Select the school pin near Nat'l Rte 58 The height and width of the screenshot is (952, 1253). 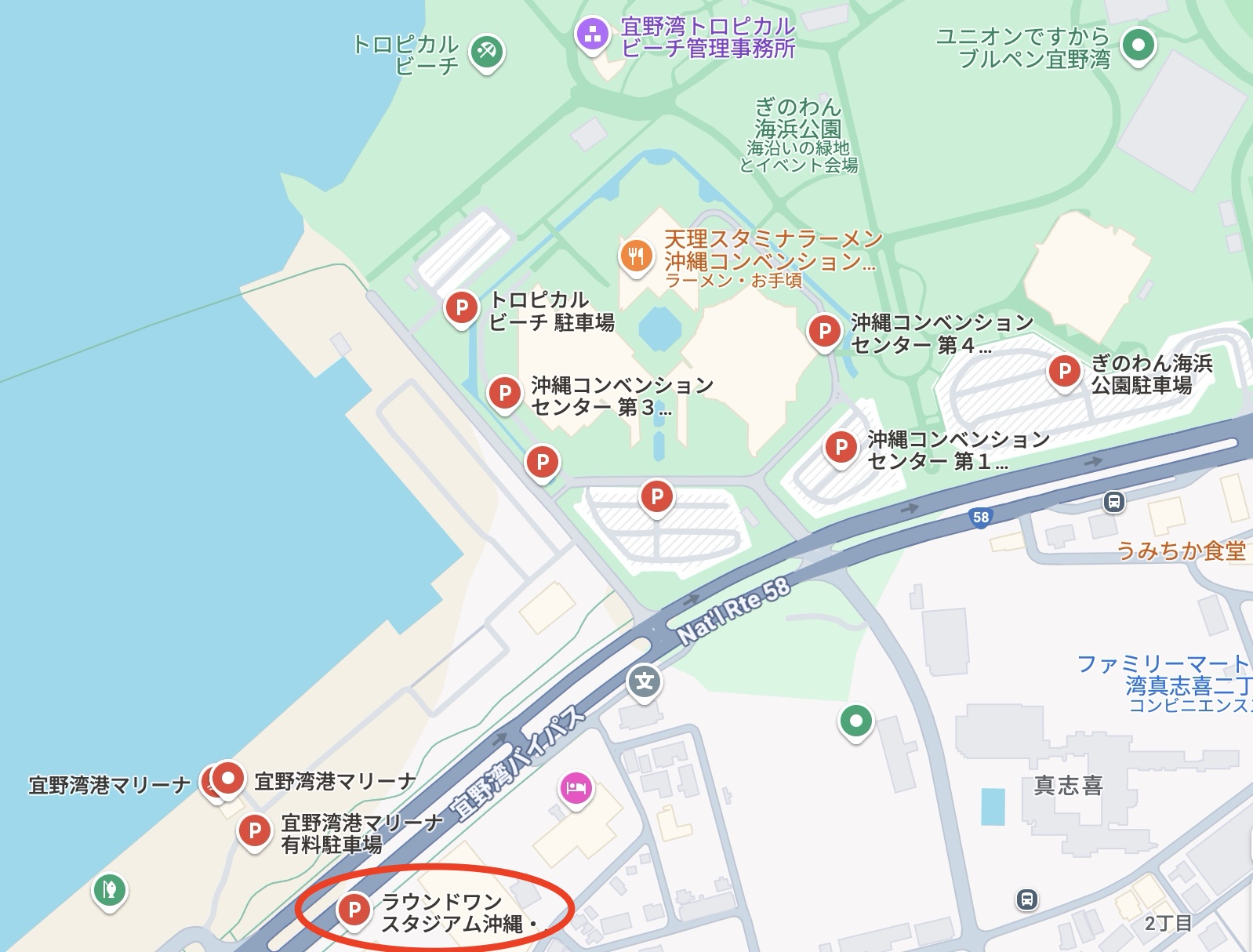pyautogui.click(x=644, y=681)
